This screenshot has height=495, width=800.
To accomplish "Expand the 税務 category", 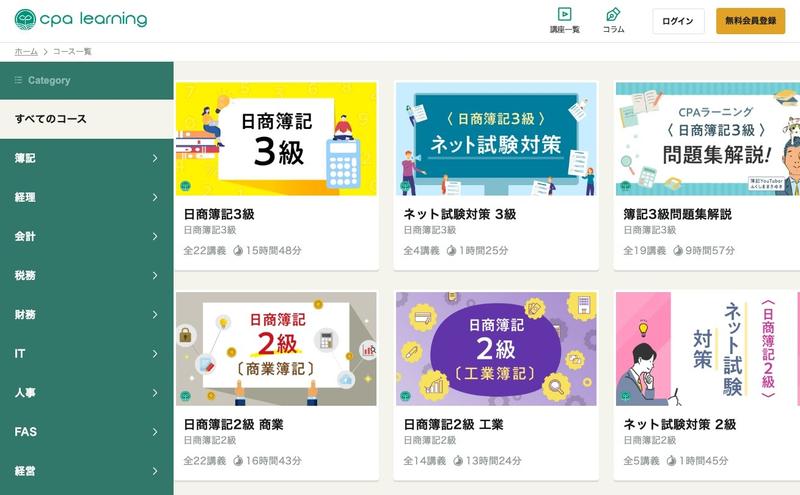I will tap(86, 275).
